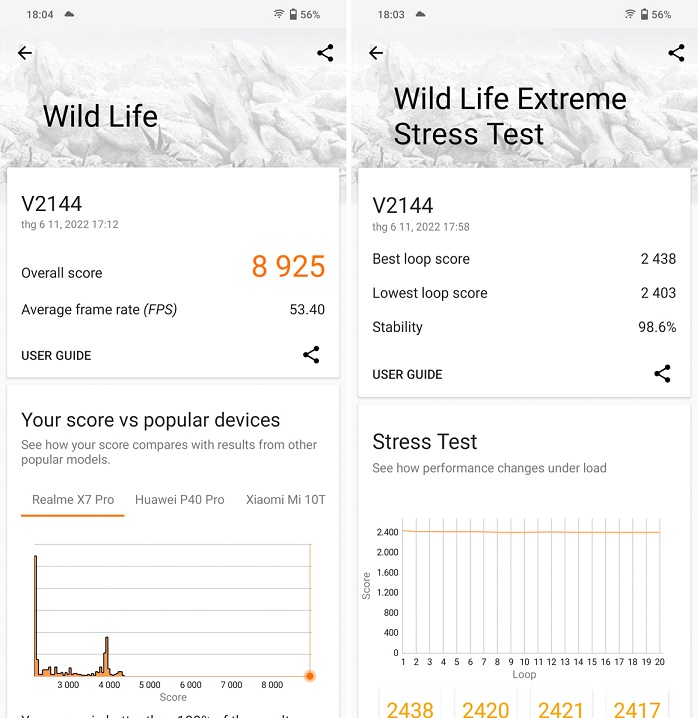The height and width of the screenshot is (718, 700).
Task: Switch to the Huawei P40 Pro tab
Action: click(180, 499)
